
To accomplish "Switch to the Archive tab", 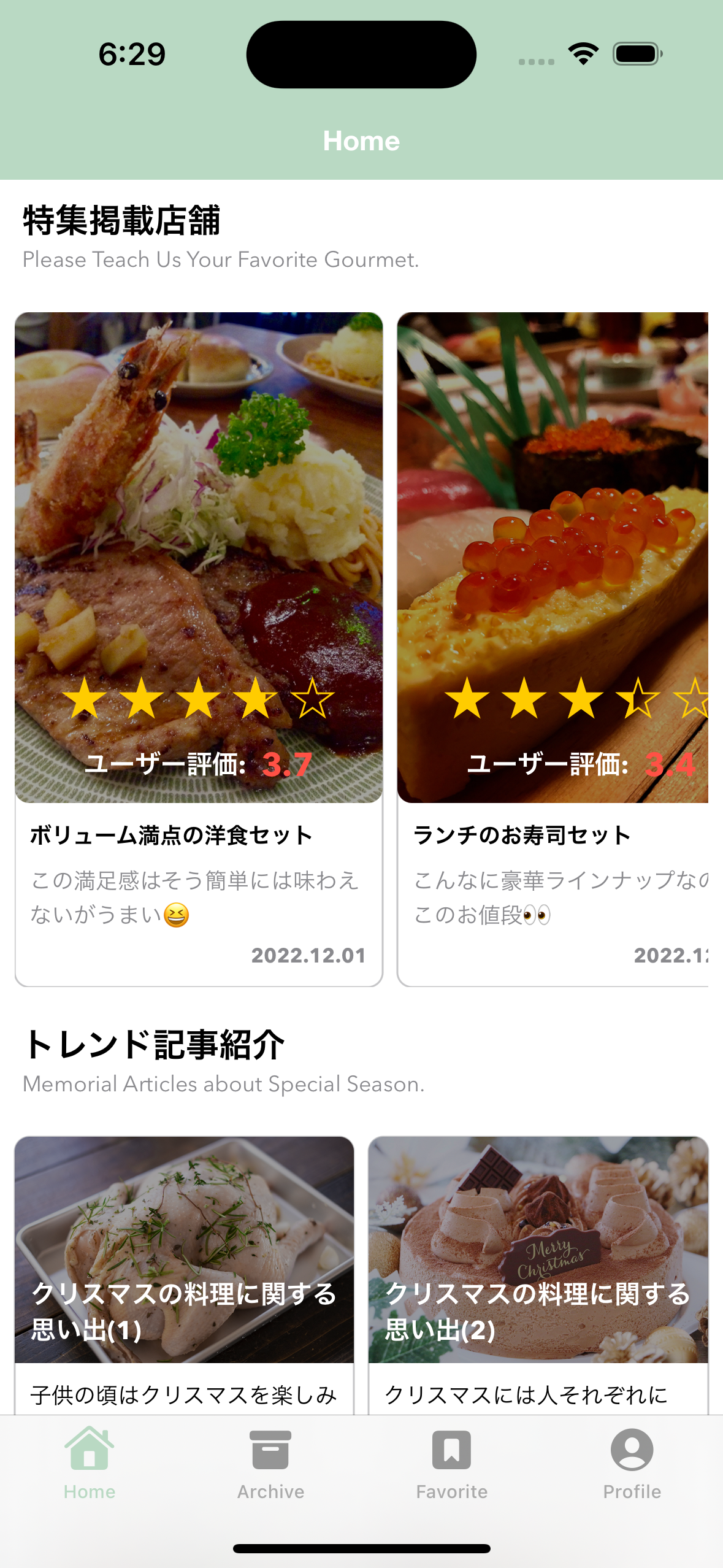I will (270, 1462).
